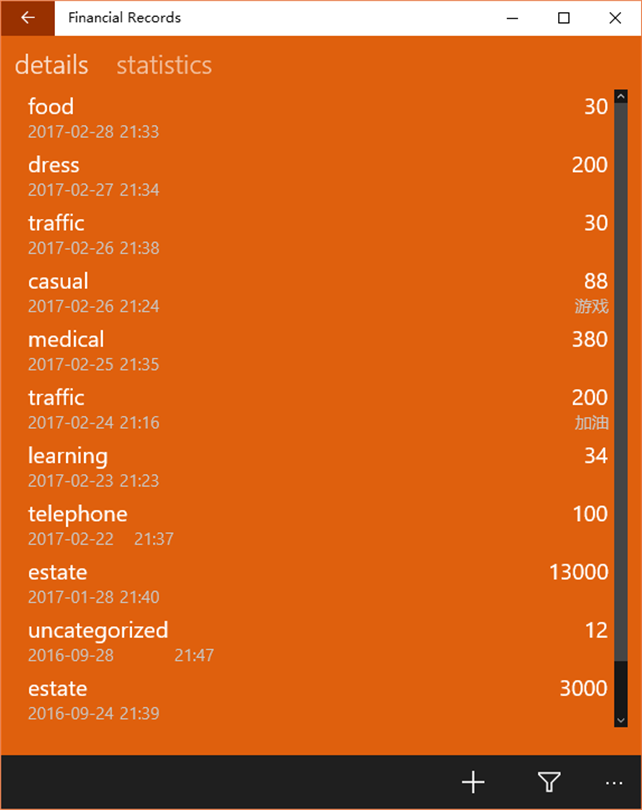
Task: Open the traffic record dated 2017-02-26
Action: (318, 233)
